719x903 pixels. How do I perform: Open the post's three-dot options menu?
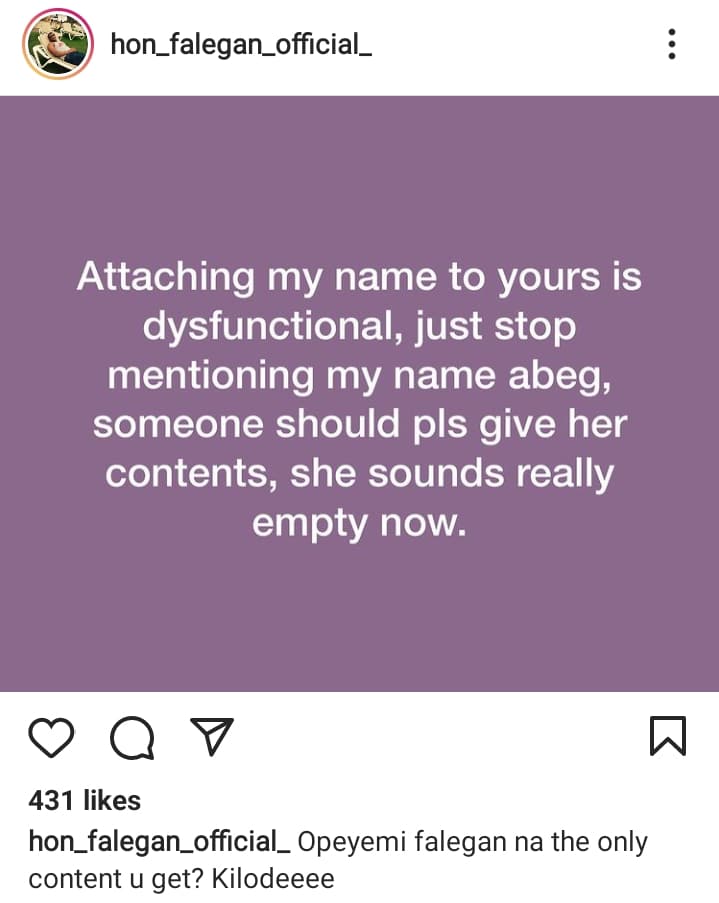(672, 44)
